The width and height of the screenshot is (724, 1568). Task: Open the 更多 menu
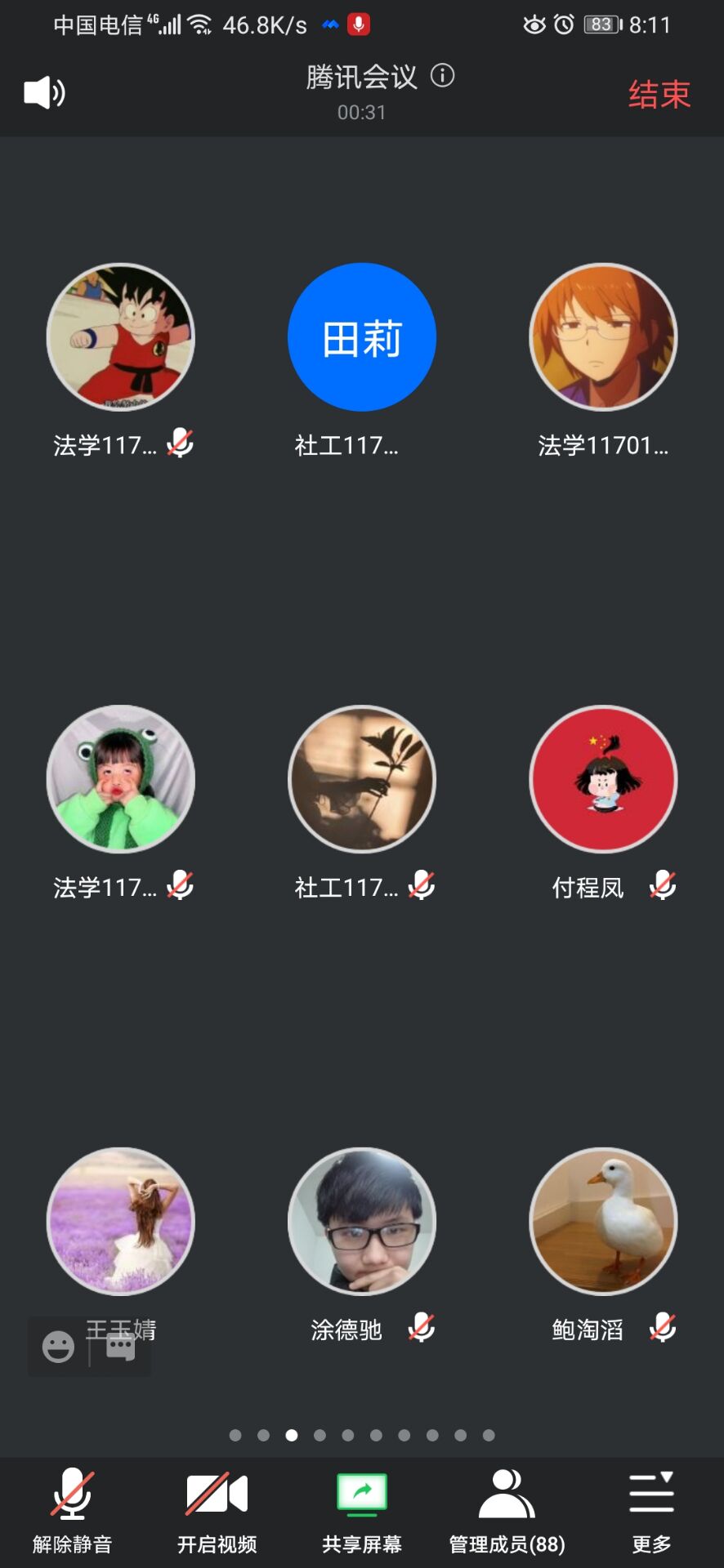coord(651,1509)
